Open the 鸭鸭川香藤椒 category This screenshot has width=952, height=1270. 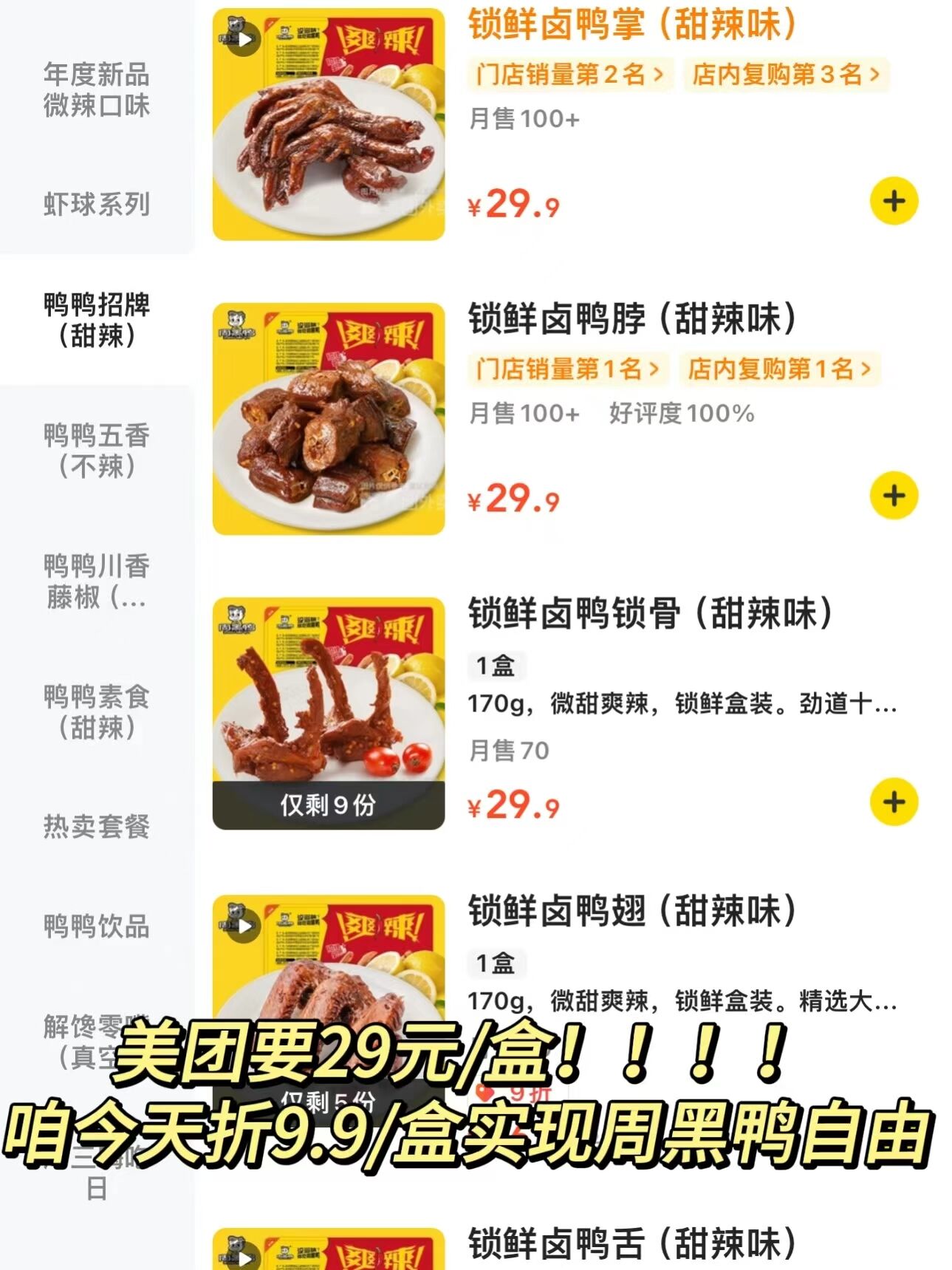pos(96,581)
